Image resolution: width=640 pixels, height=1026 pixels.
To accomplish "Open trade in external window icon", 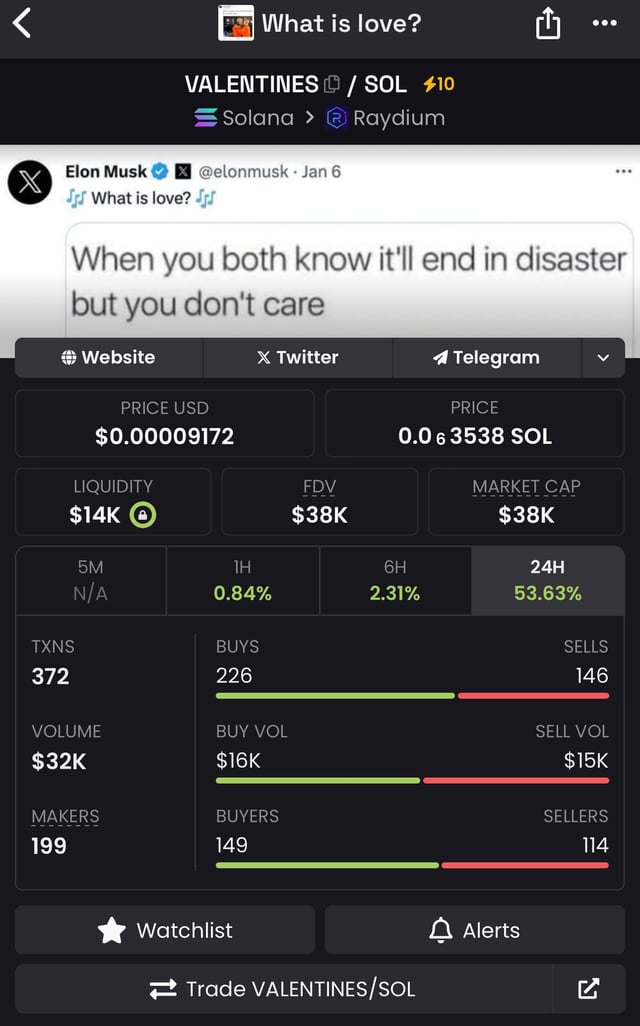I will pyautogui.click(x=589, y=989).
